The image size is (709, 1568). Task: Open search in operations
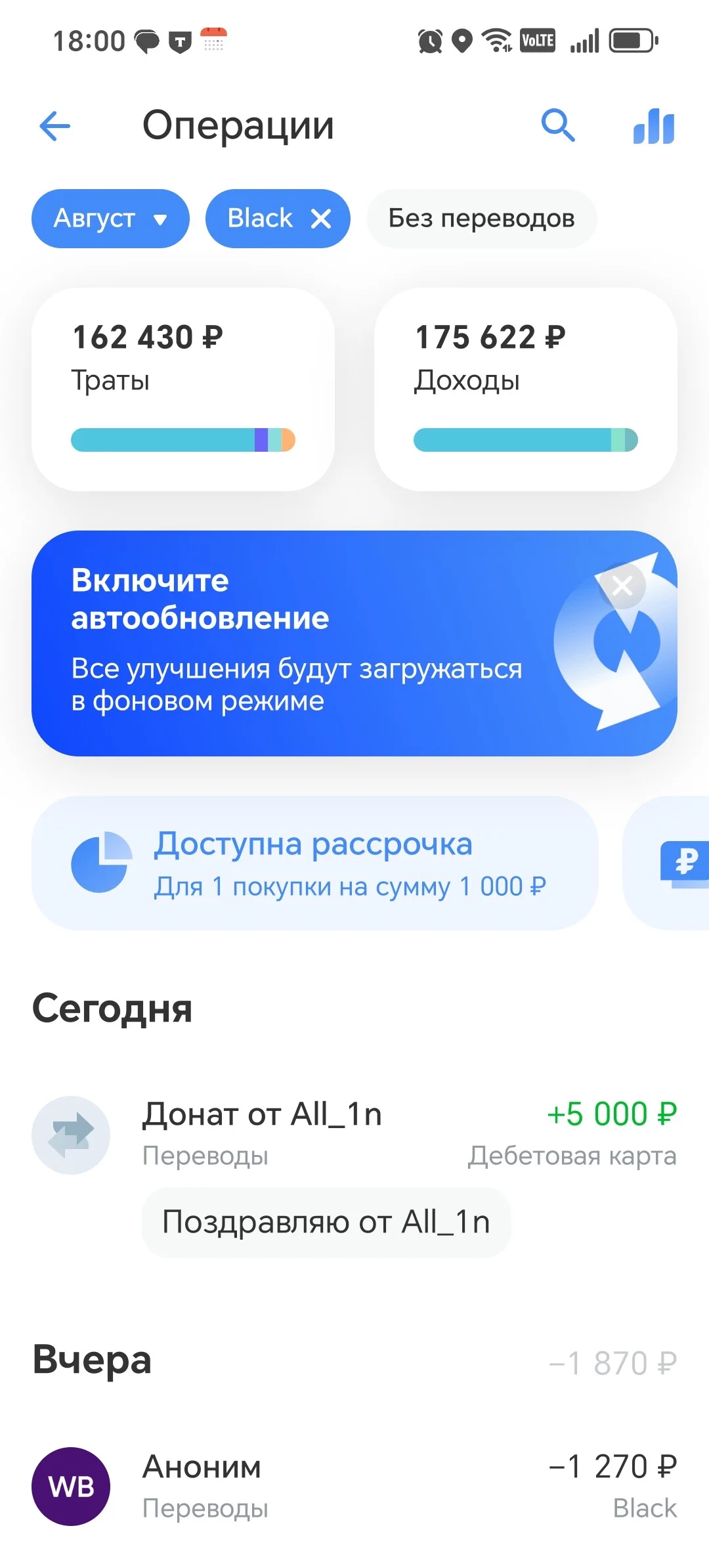(x=558, y=125)
